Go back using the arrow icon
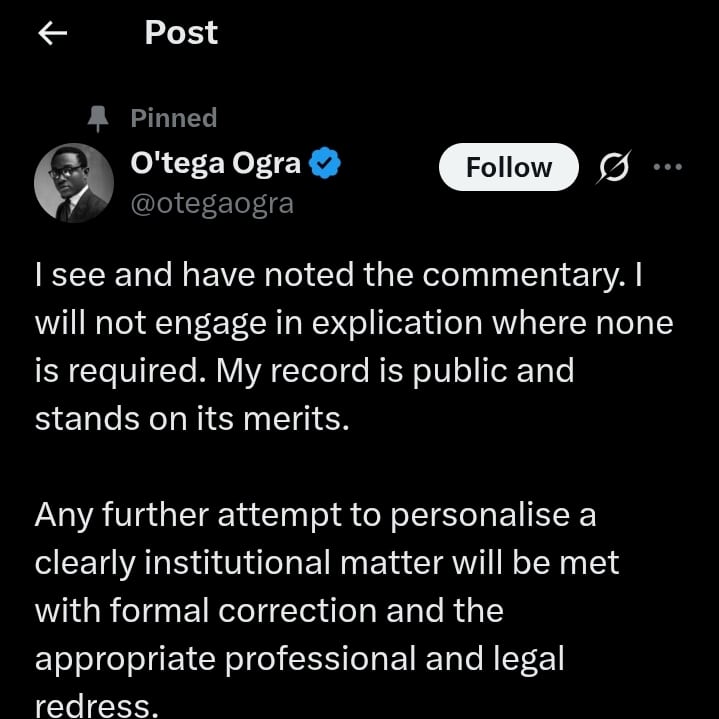 [x=52, y=34]
